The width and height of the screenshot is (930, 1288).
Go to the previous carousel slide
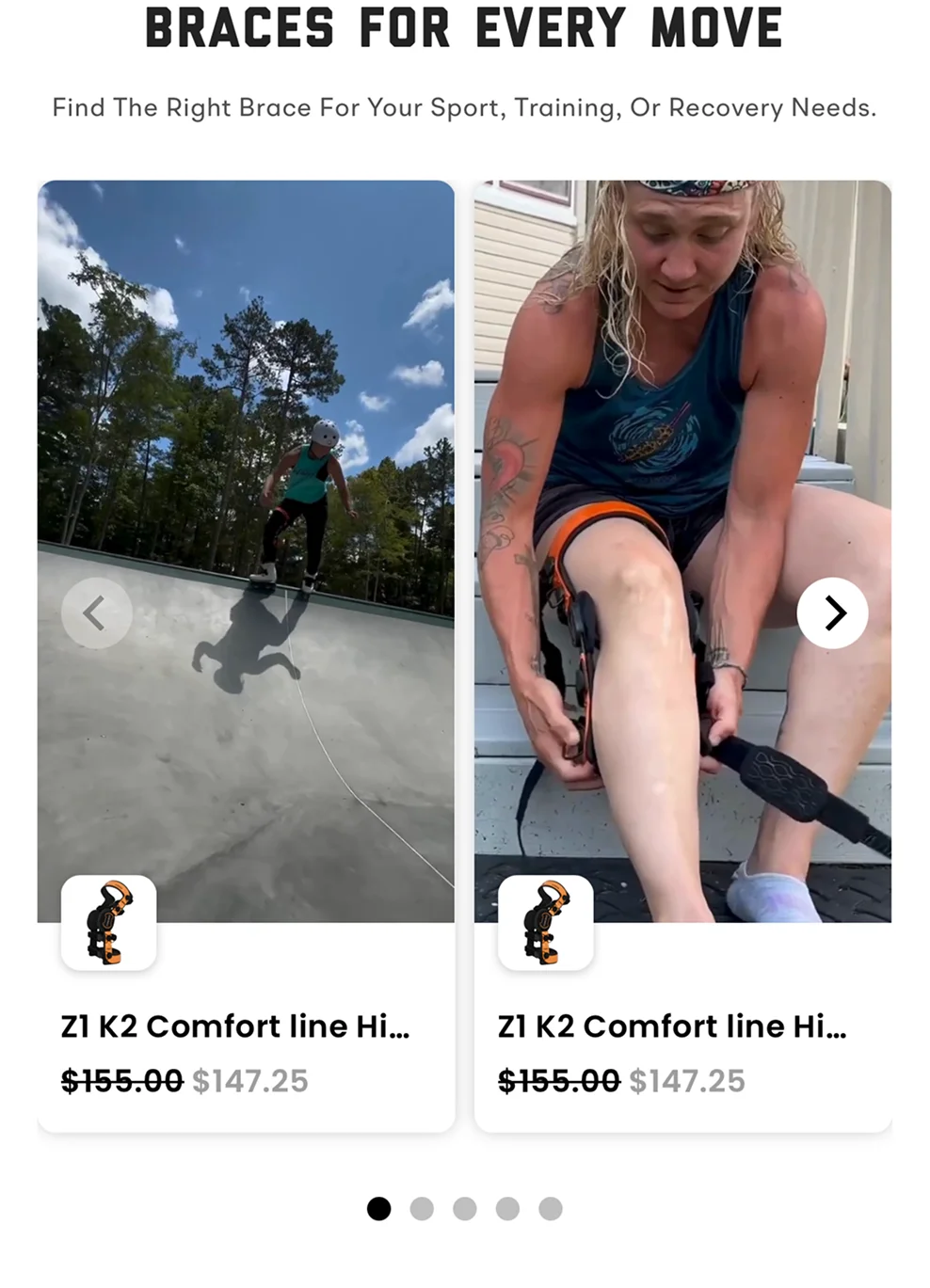point(97,612)
